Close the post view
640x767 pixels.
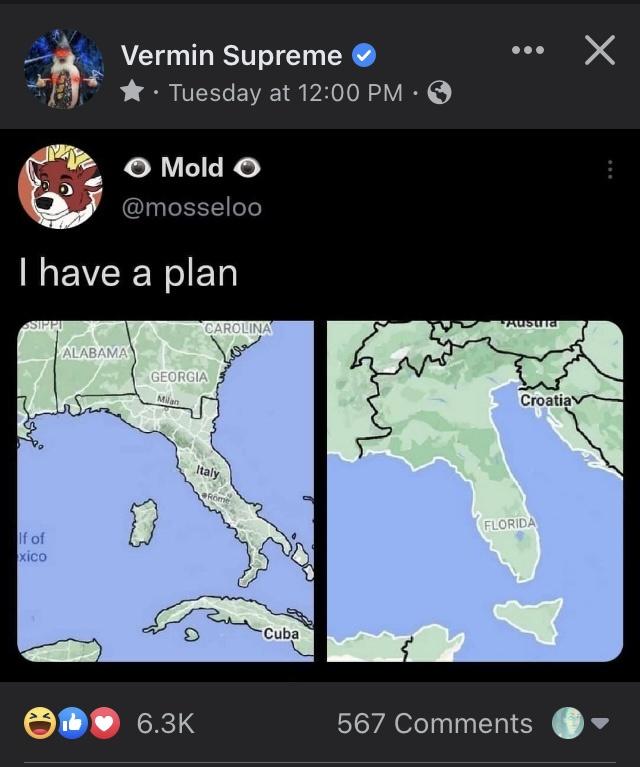point(599,51)
